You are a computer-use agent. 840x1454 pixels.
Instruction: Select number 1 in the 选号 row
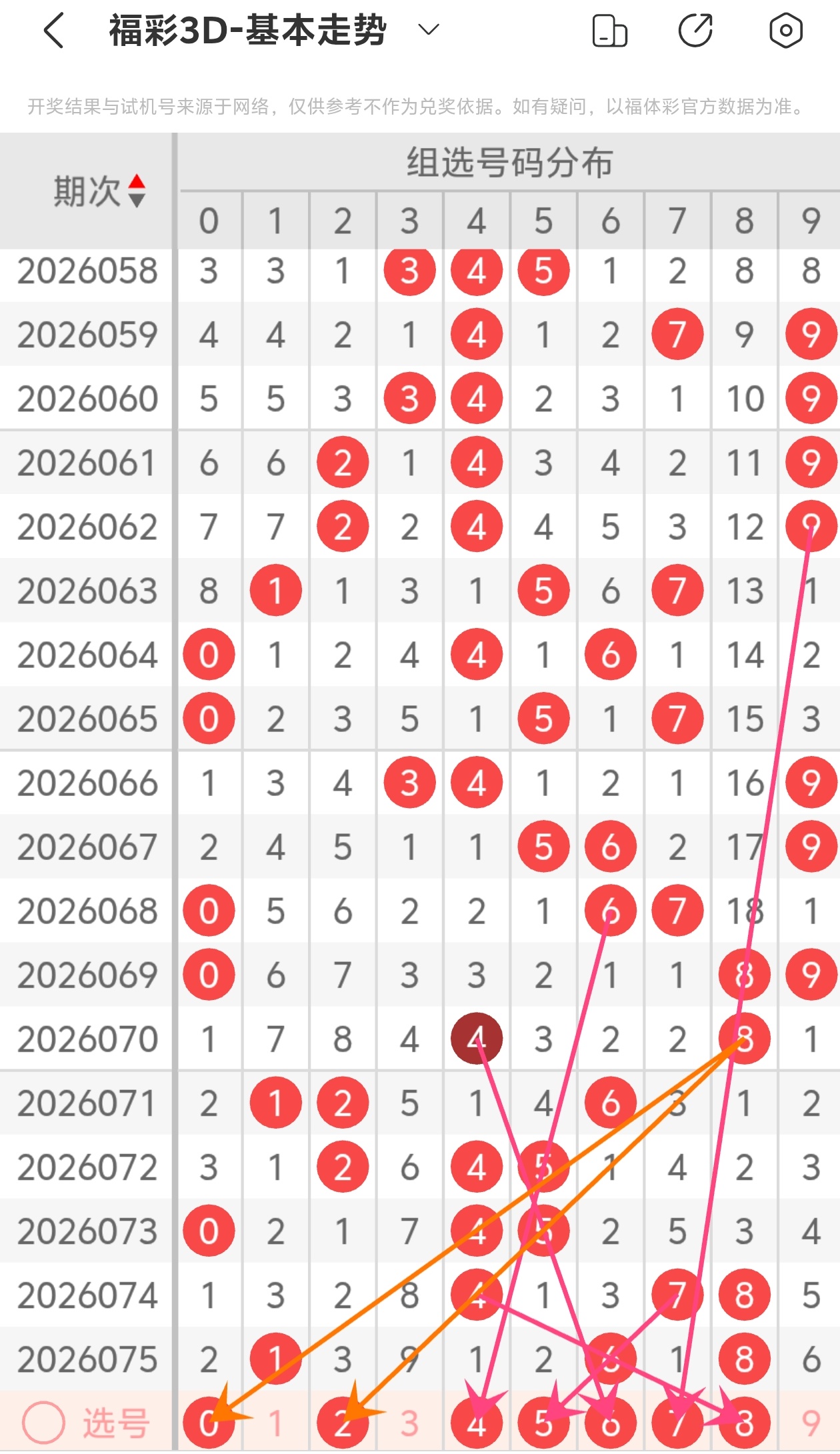point(275,1423)
